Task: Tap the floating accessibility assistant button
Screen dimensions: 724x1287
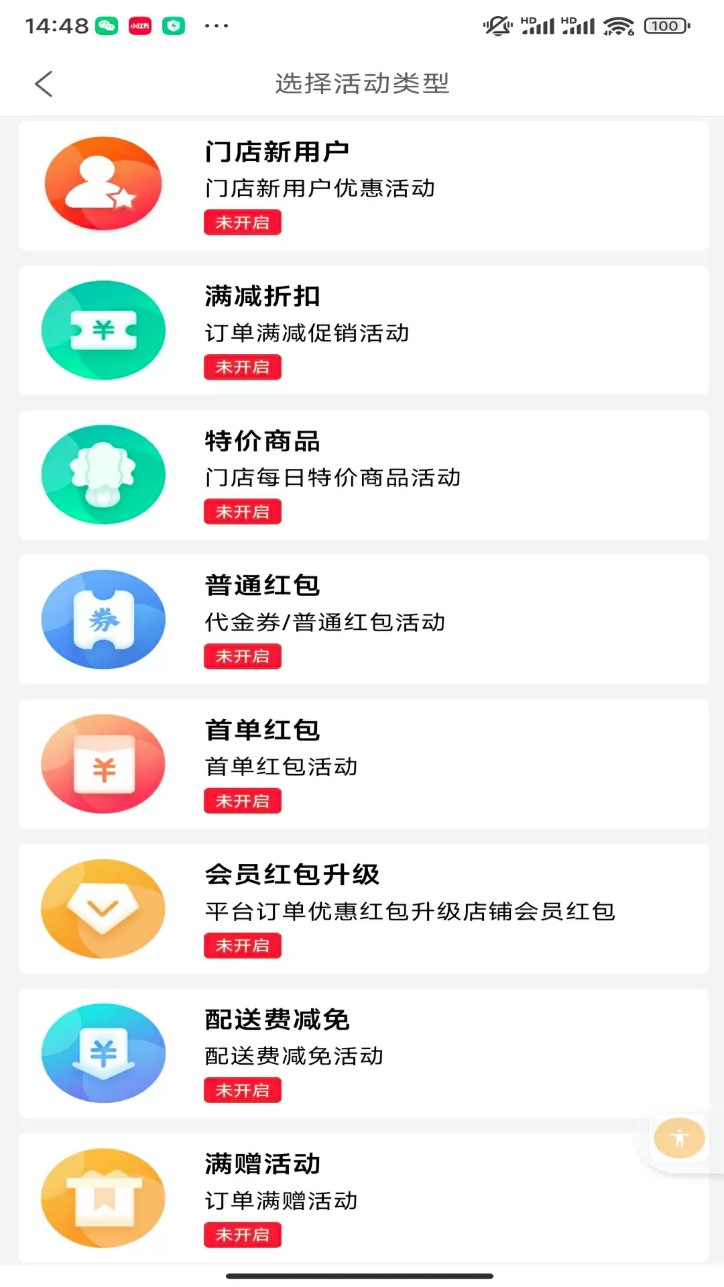Action: pos(679,1137)
